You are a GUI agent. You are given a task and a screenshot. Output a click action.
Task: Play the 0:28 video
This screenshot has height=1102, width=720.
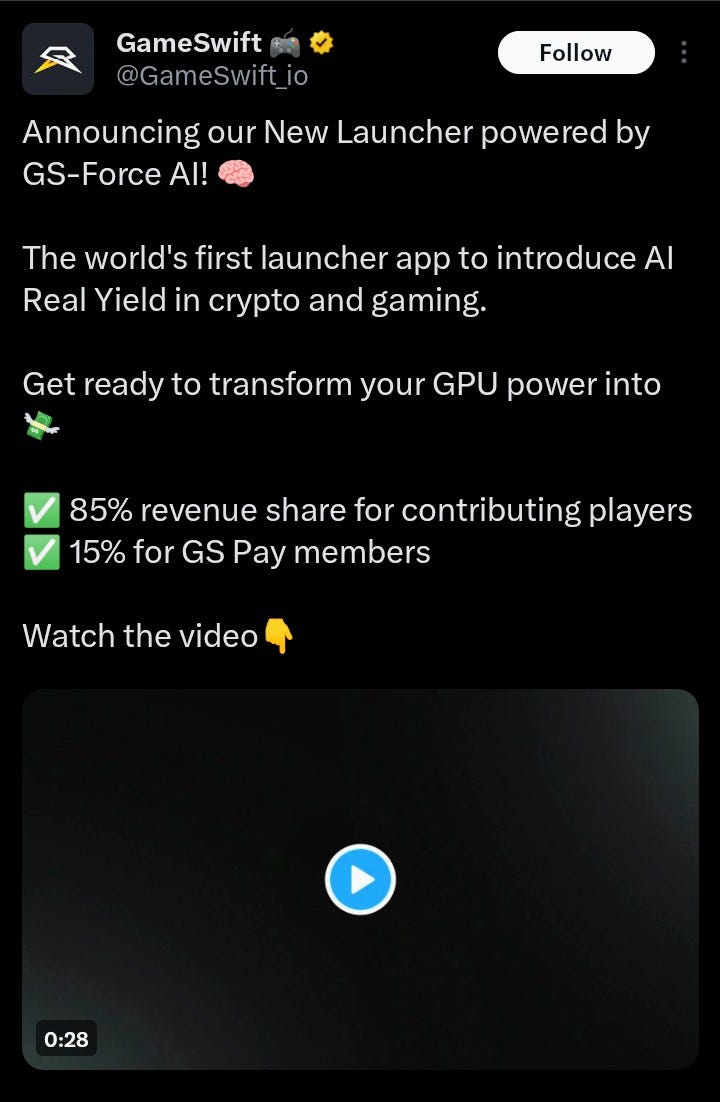click(360, 880)
